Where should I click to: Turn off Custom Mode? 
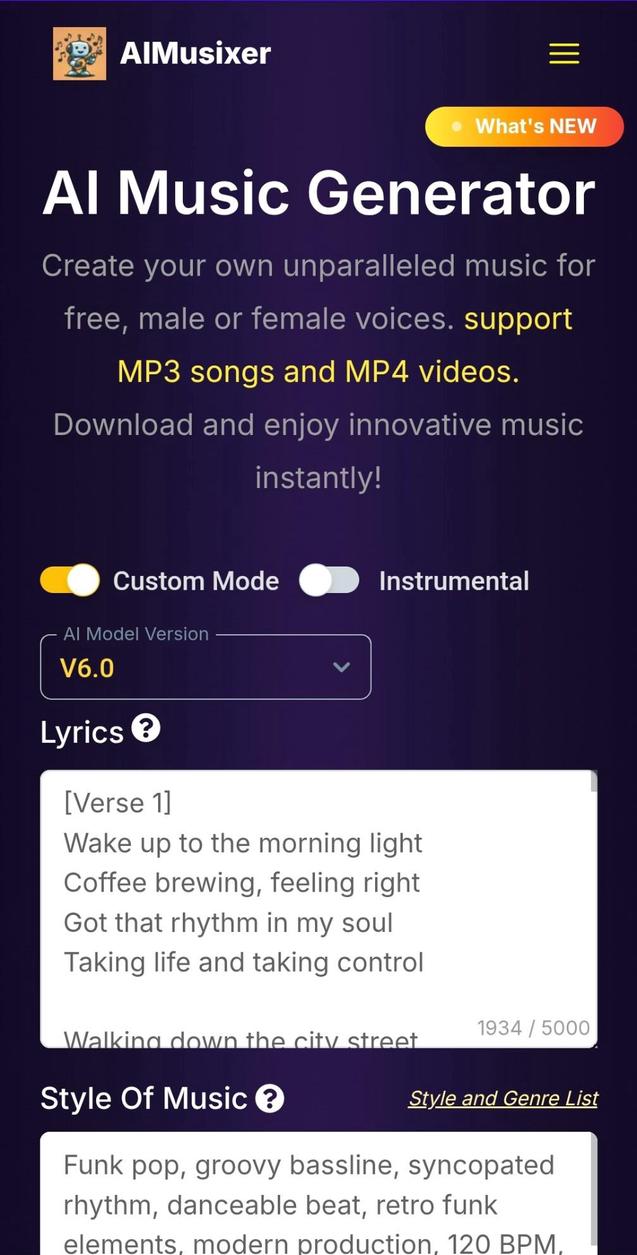point(70,581)
